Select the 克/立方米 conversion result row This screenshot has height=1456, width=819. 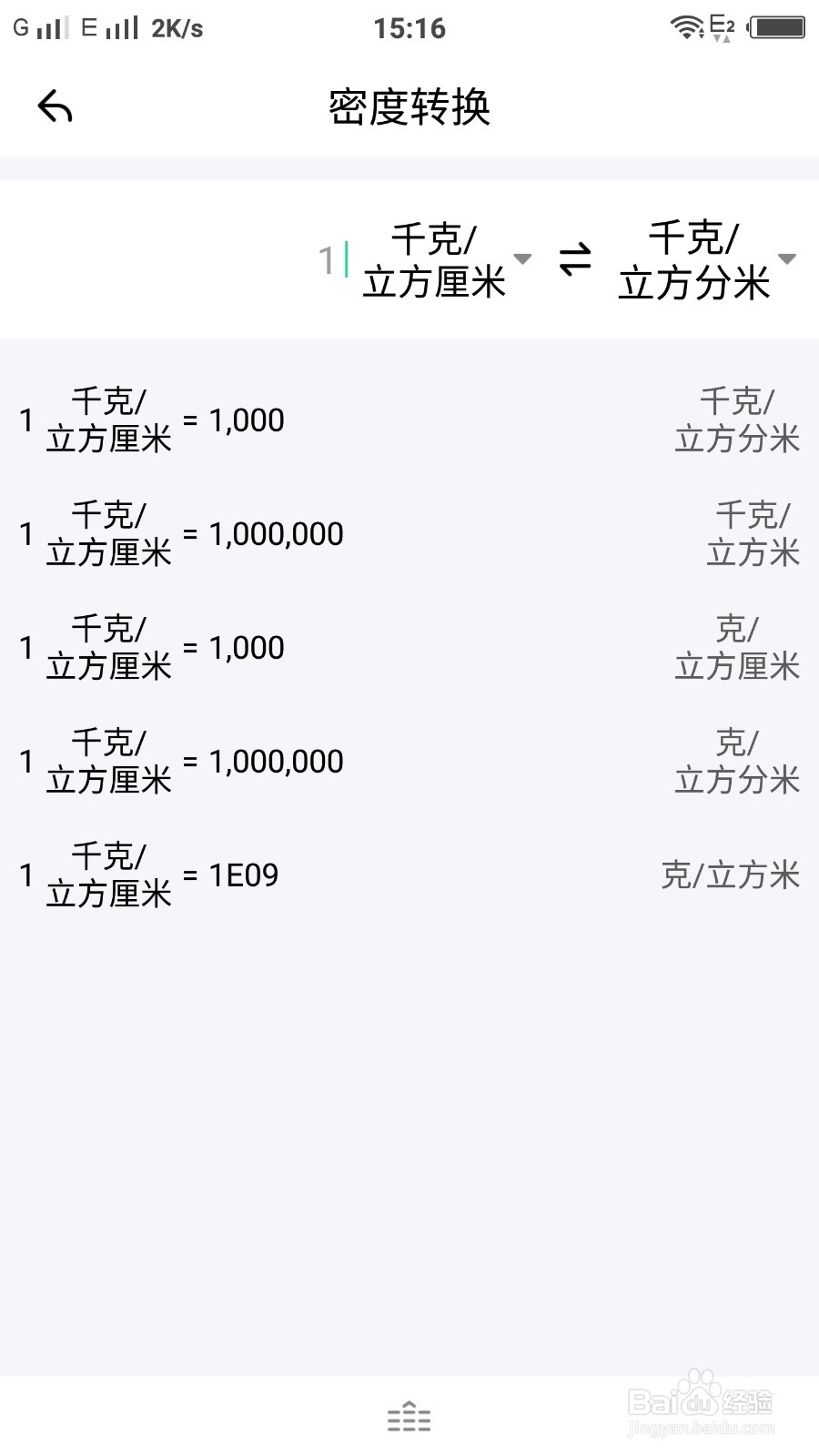[409, 875]
